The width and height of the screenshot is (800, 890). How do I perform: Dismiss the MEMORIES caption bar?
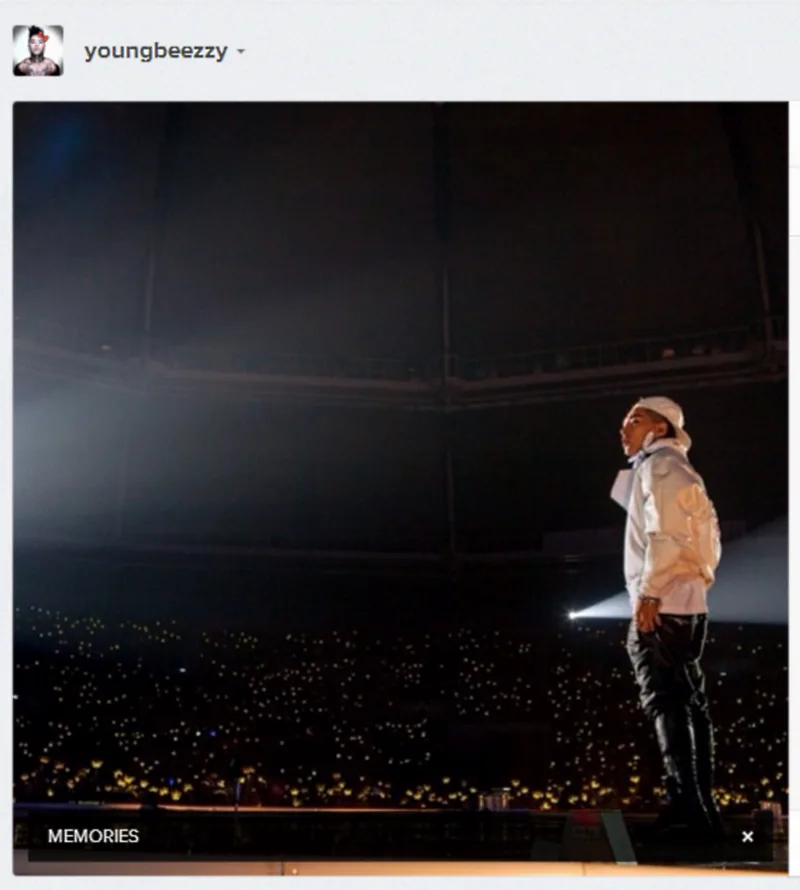(747, 836)
